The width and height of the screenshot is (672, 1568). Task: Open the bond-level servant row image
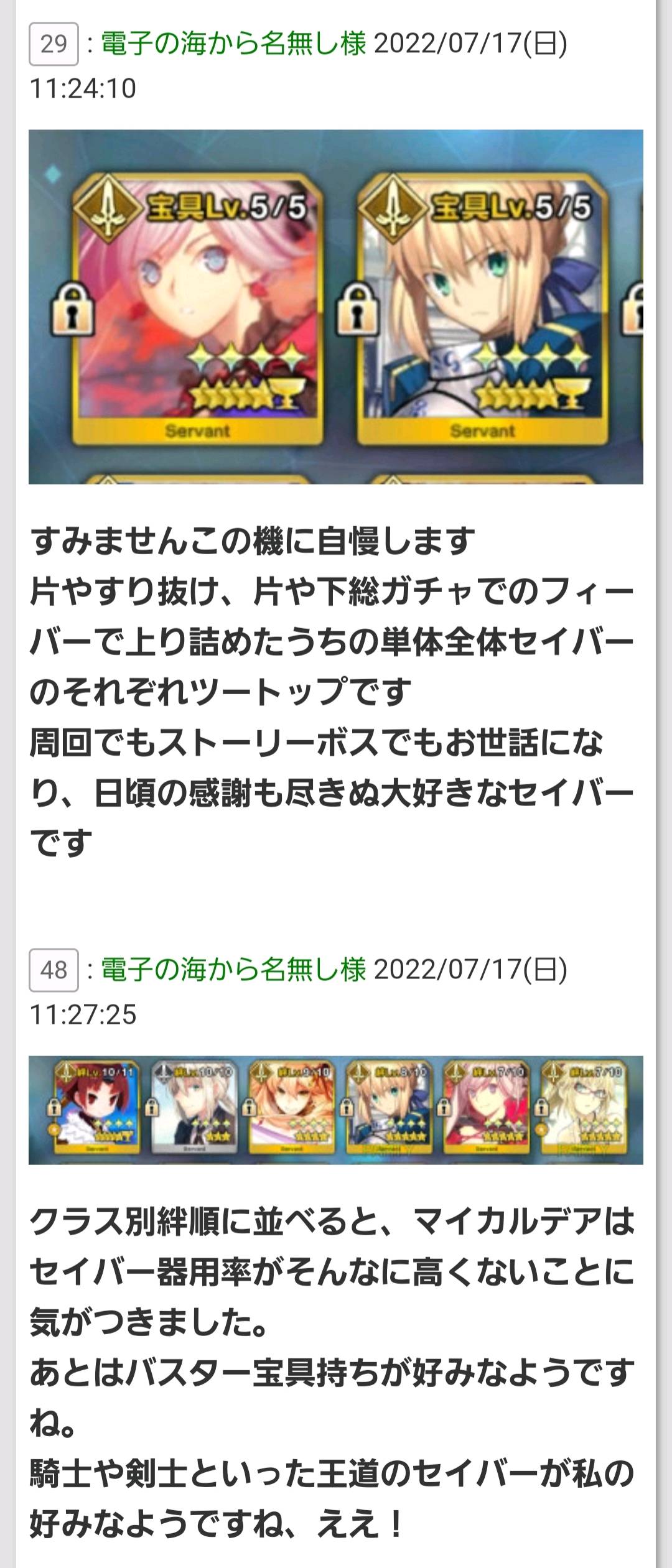[x=335, y=1110]
